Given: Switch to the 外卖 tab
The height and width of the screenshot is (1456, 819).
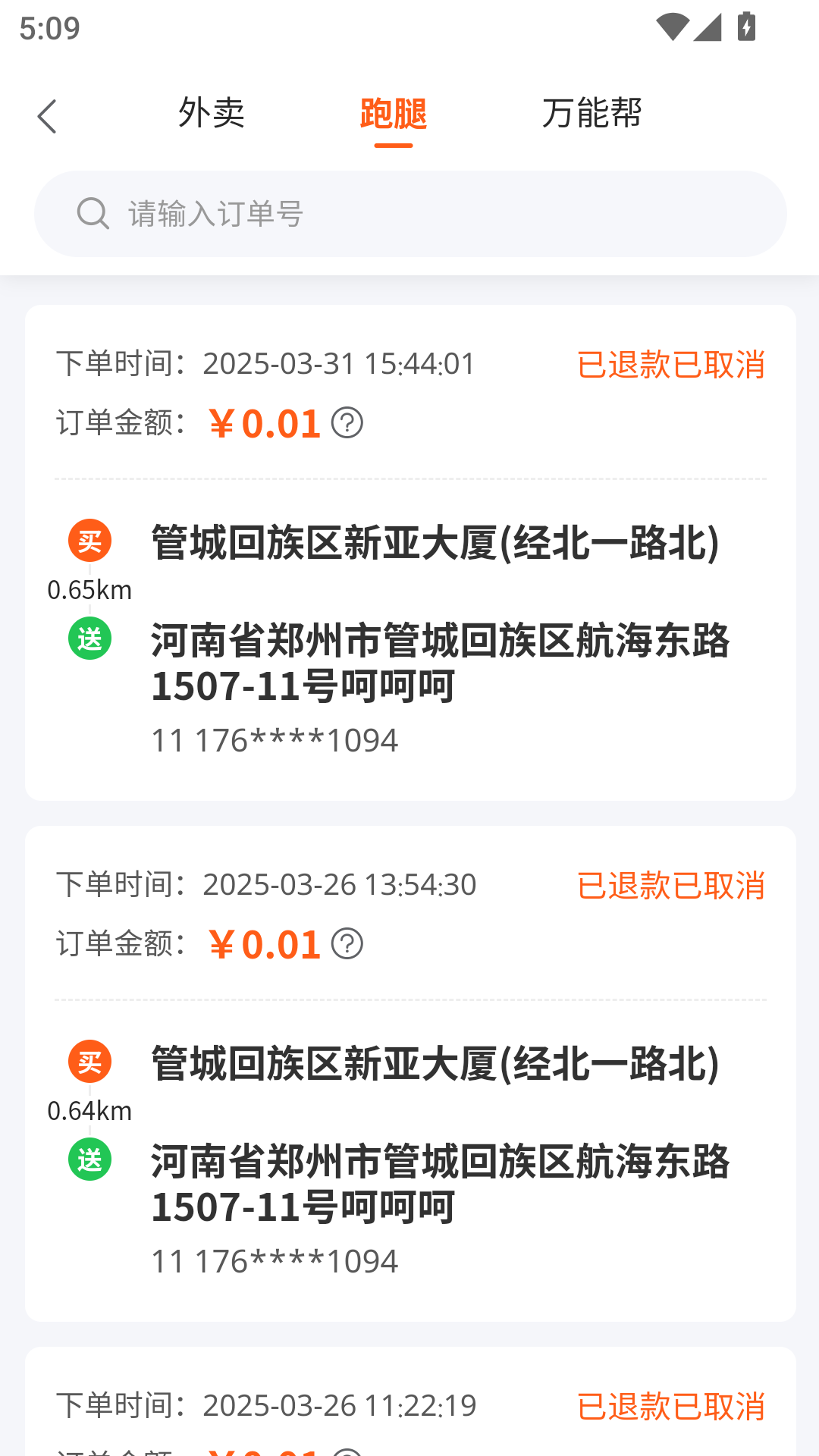Looking at the screenshot, I should click(x=211, y=114).
